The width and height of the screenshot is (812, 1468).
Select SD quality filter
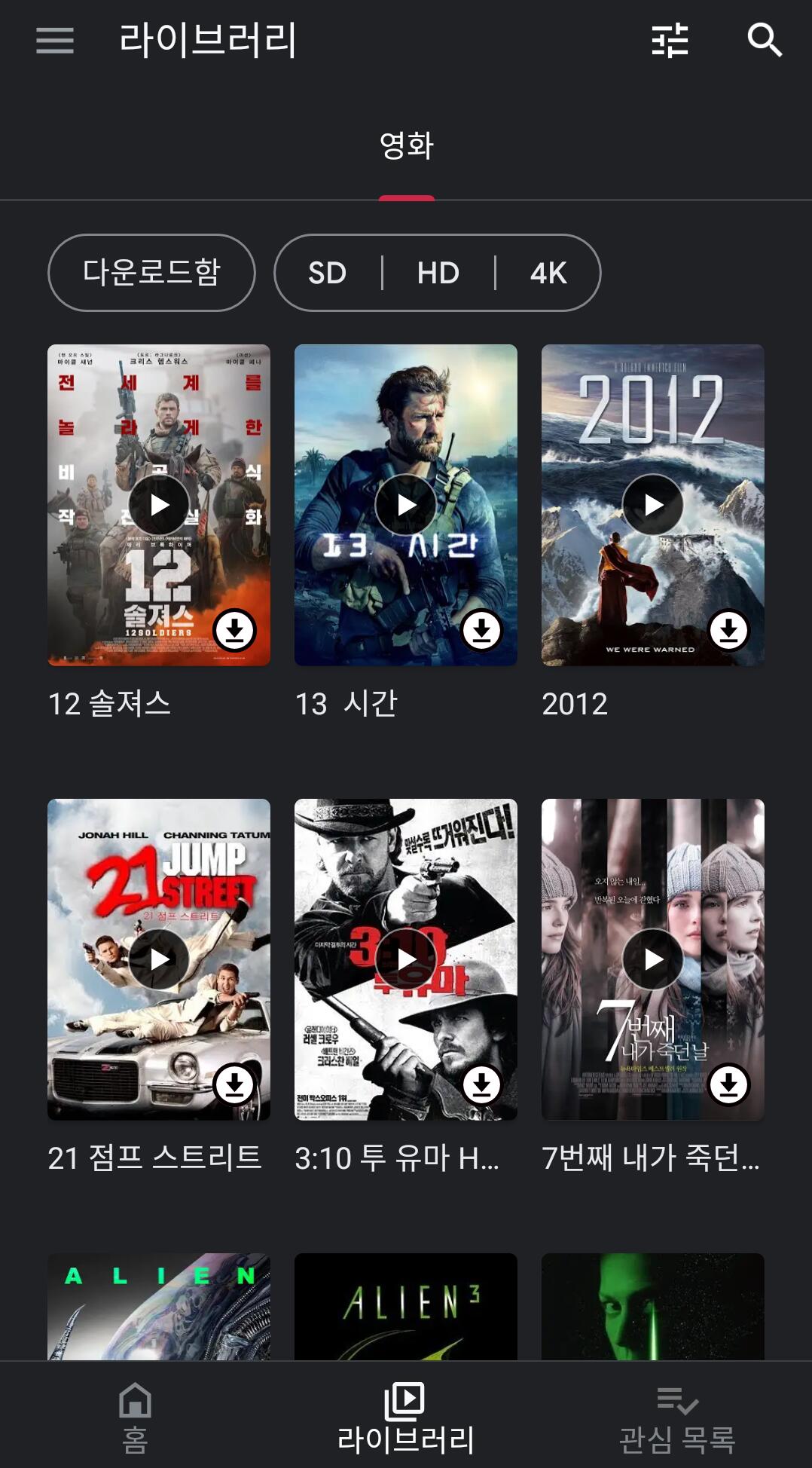tap(328, 273)
